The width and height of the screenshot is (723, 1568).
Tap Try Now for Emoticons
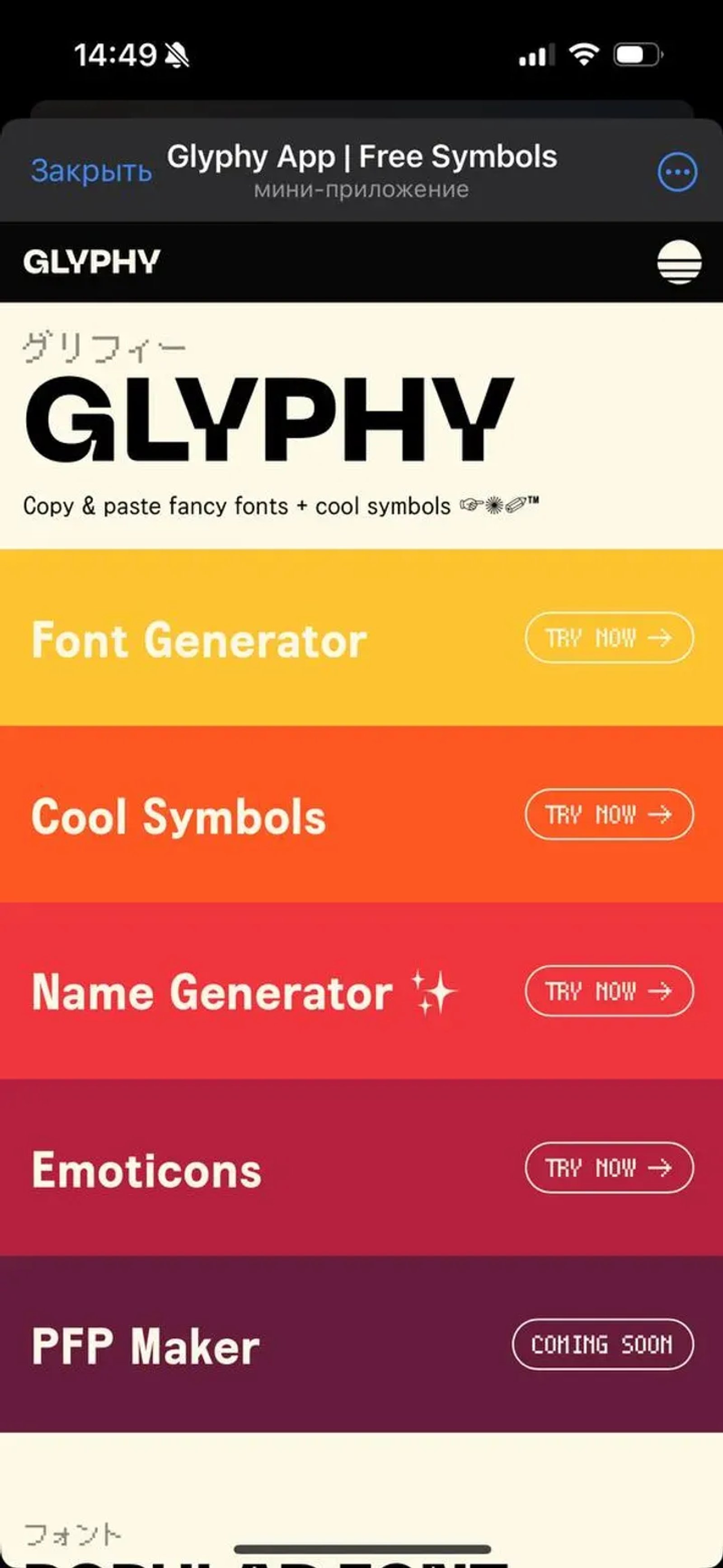609,1168
